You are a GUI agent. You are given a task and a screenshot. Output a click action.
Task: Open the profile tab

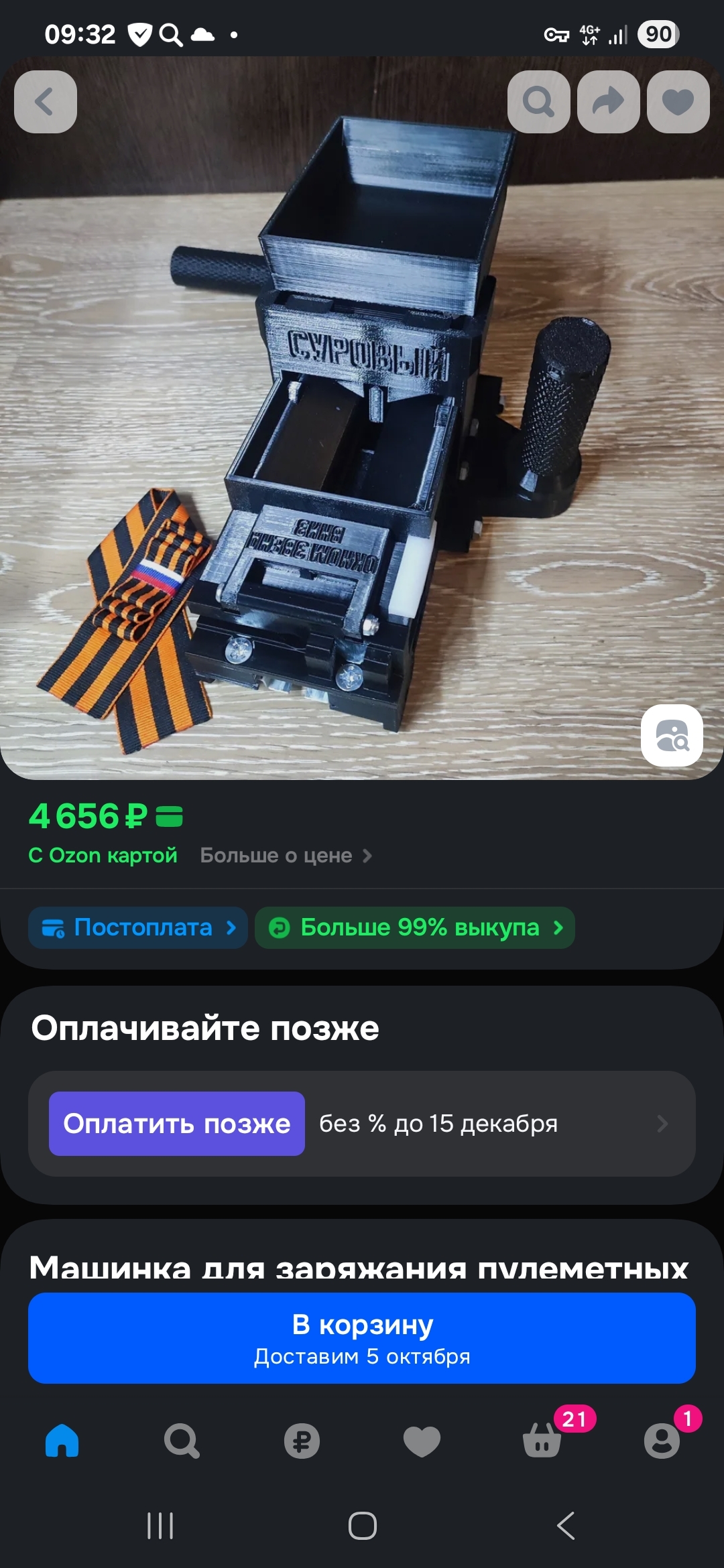[662, 1441]
